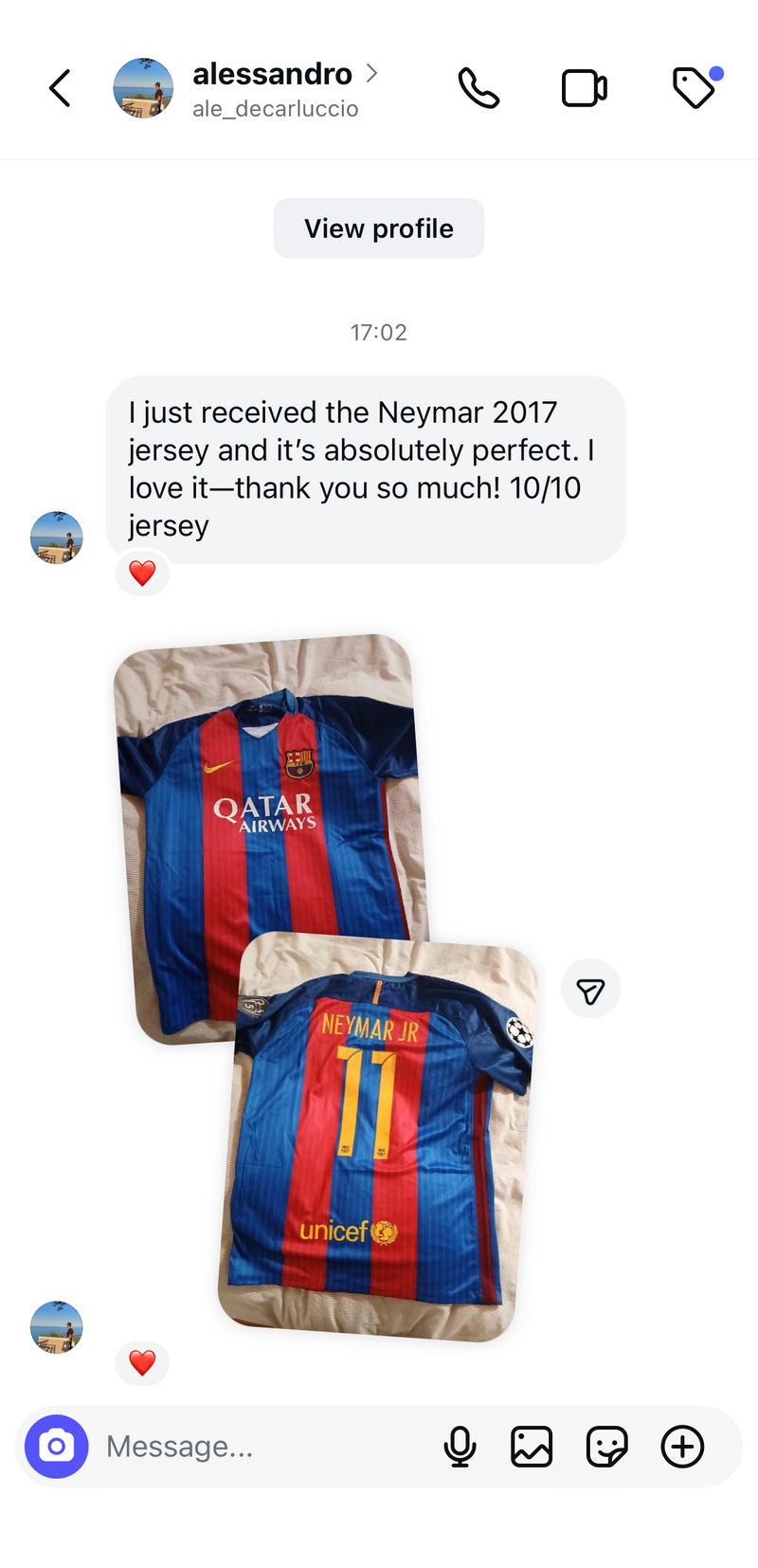Open more attachment options with the plus icon
758x1568 pixels.
[682, 1447]
